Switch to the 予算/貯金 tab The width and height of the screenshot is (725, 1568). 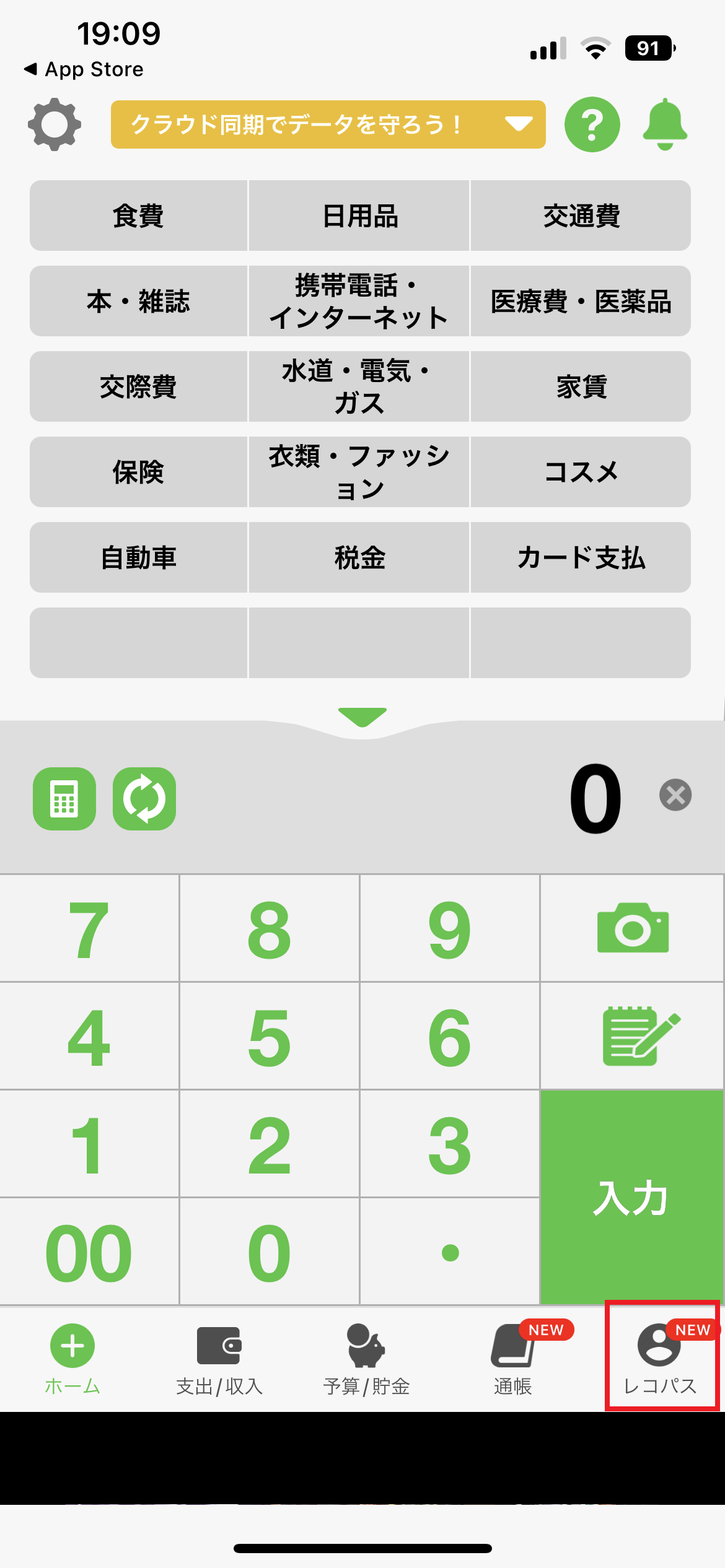click(x=366, y=1360)
